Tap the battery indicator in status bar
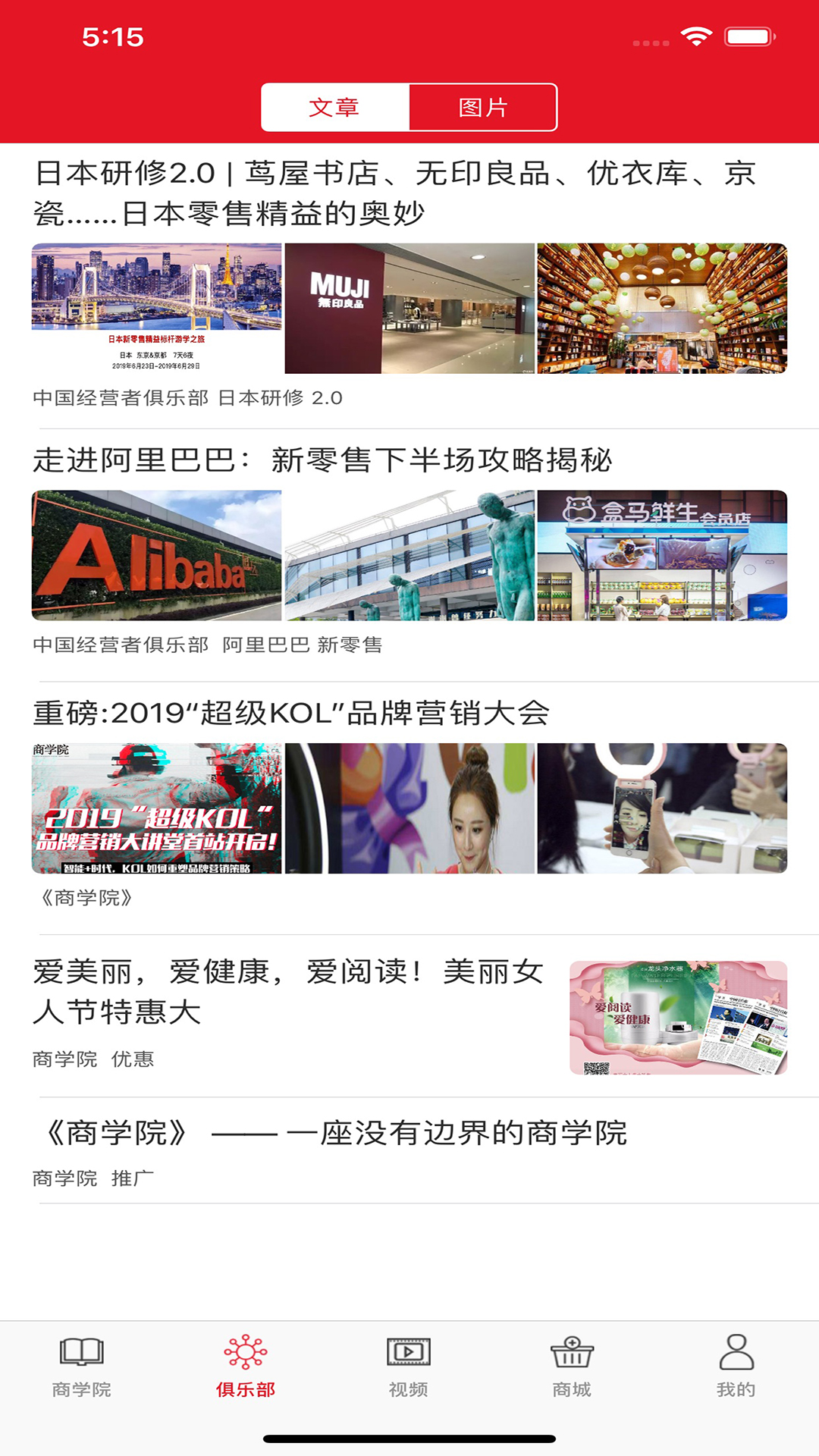 pos(749,33)
